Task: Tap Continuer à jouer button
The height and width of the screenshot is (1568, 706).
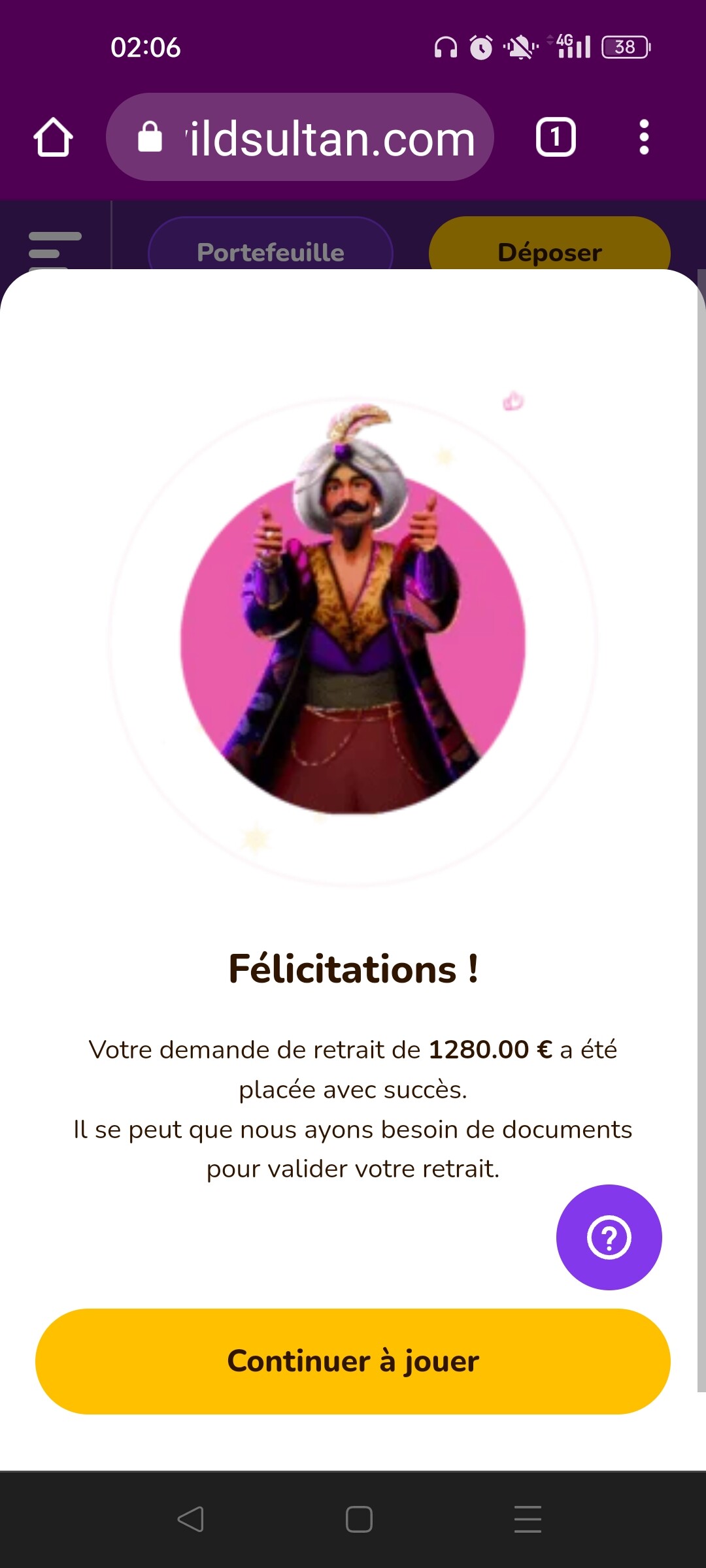Action: (x=353, y=1362)
